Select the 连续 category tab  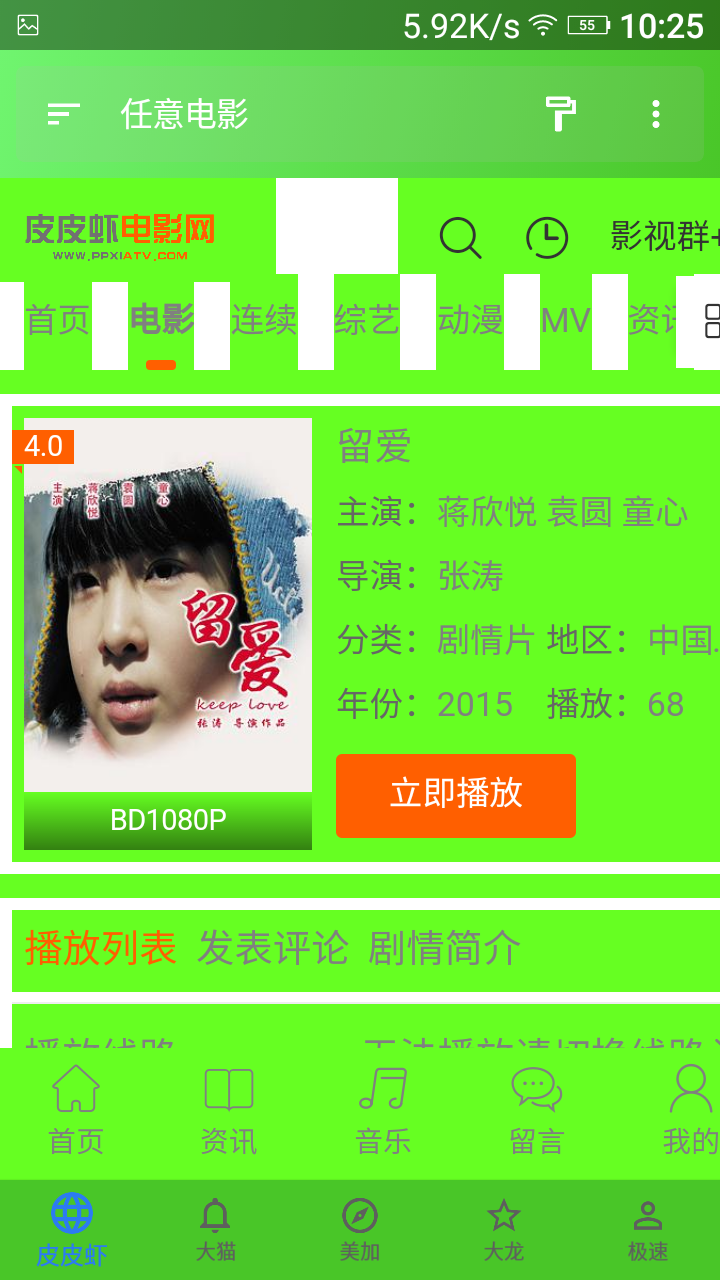pos(264,321)
